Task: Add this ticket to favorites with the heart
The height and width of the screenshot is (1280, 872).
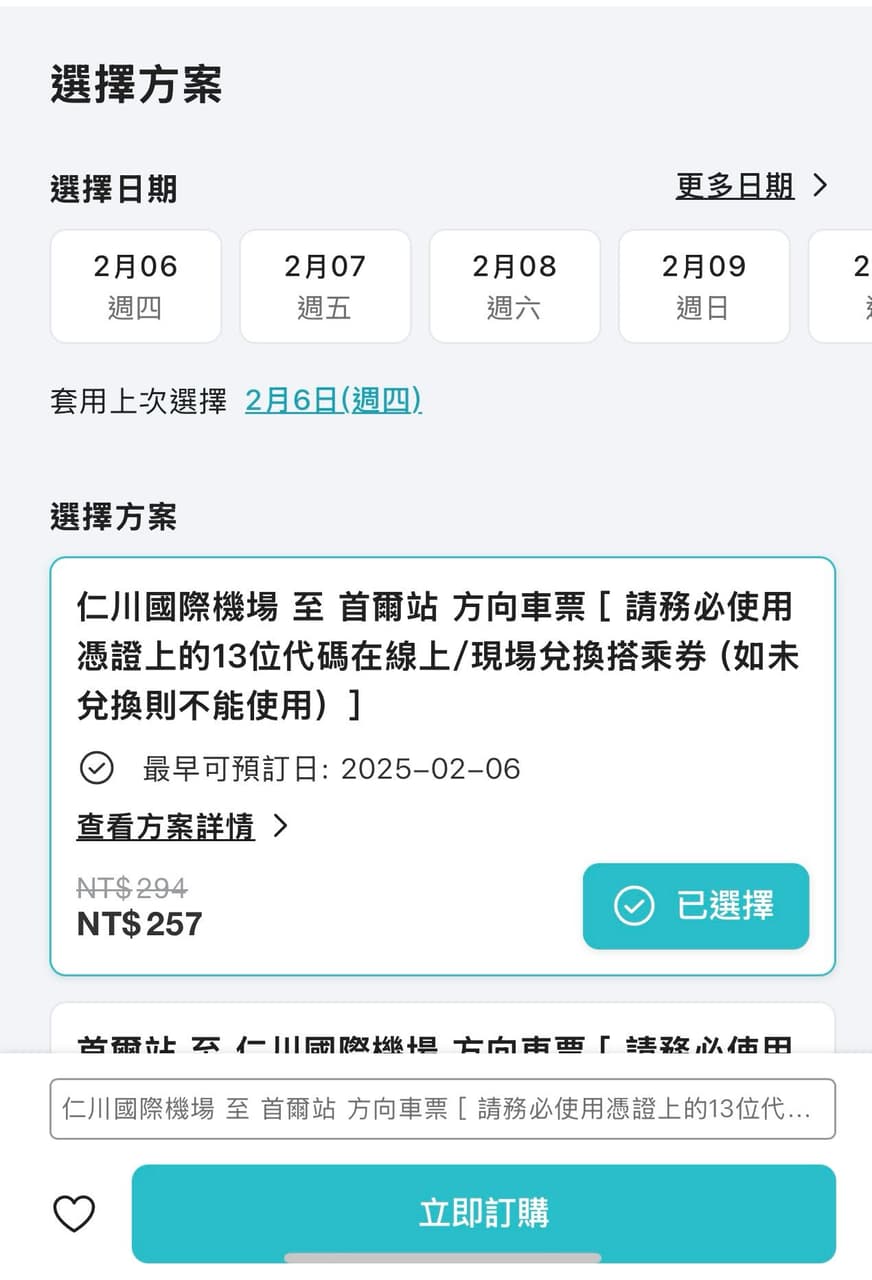Action: click(74, 1213)
